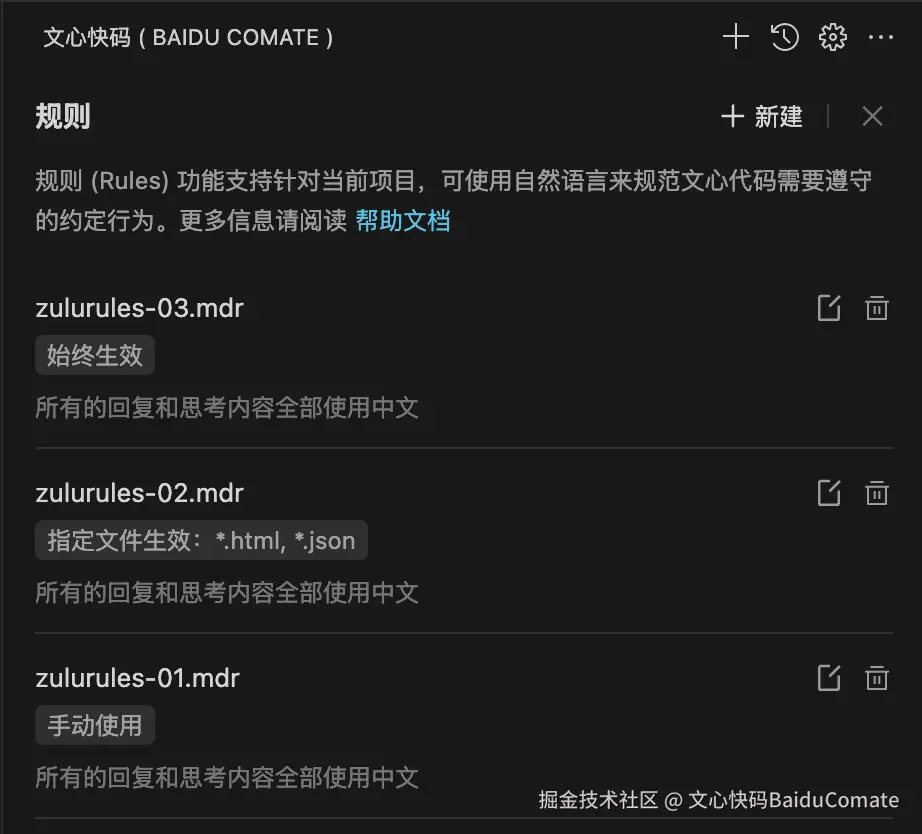Close the 规则 panel

click(x=872, y=117)
